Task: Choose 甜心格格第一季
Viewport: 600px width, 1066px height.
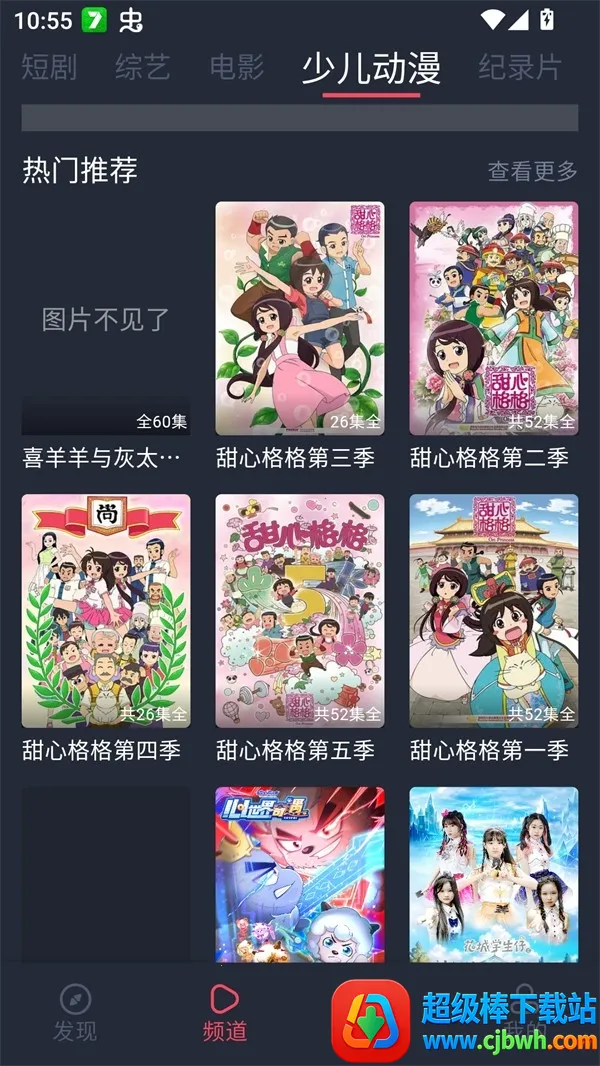Action: point(493,611)
